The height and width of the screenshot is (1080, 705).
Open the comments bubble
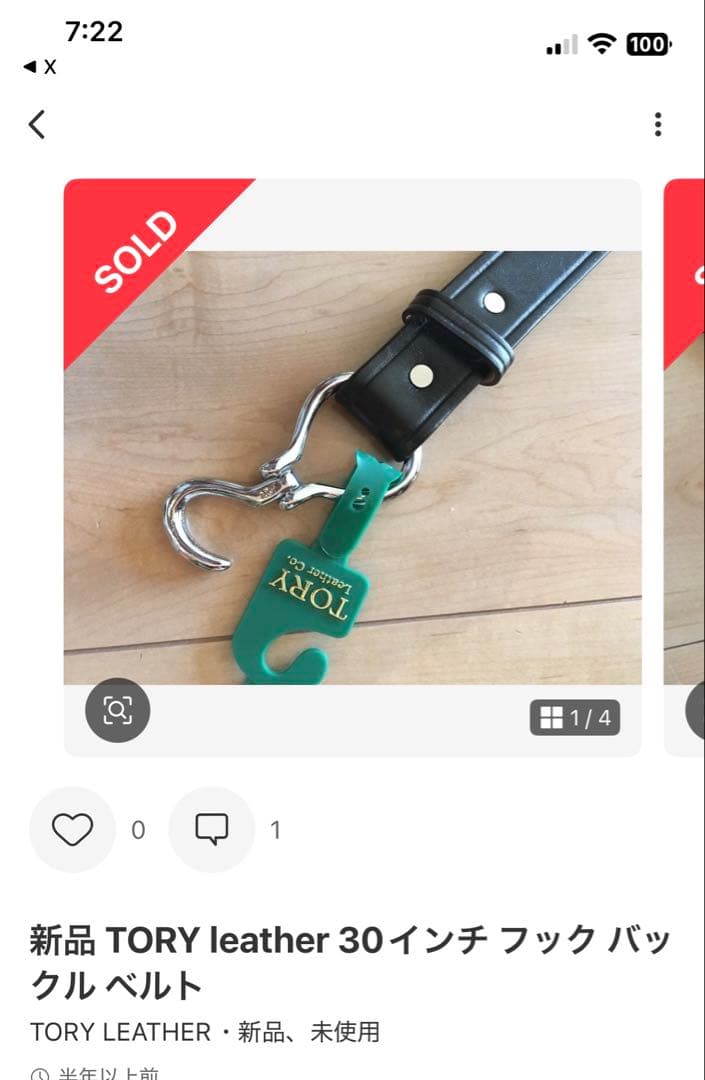211,829
